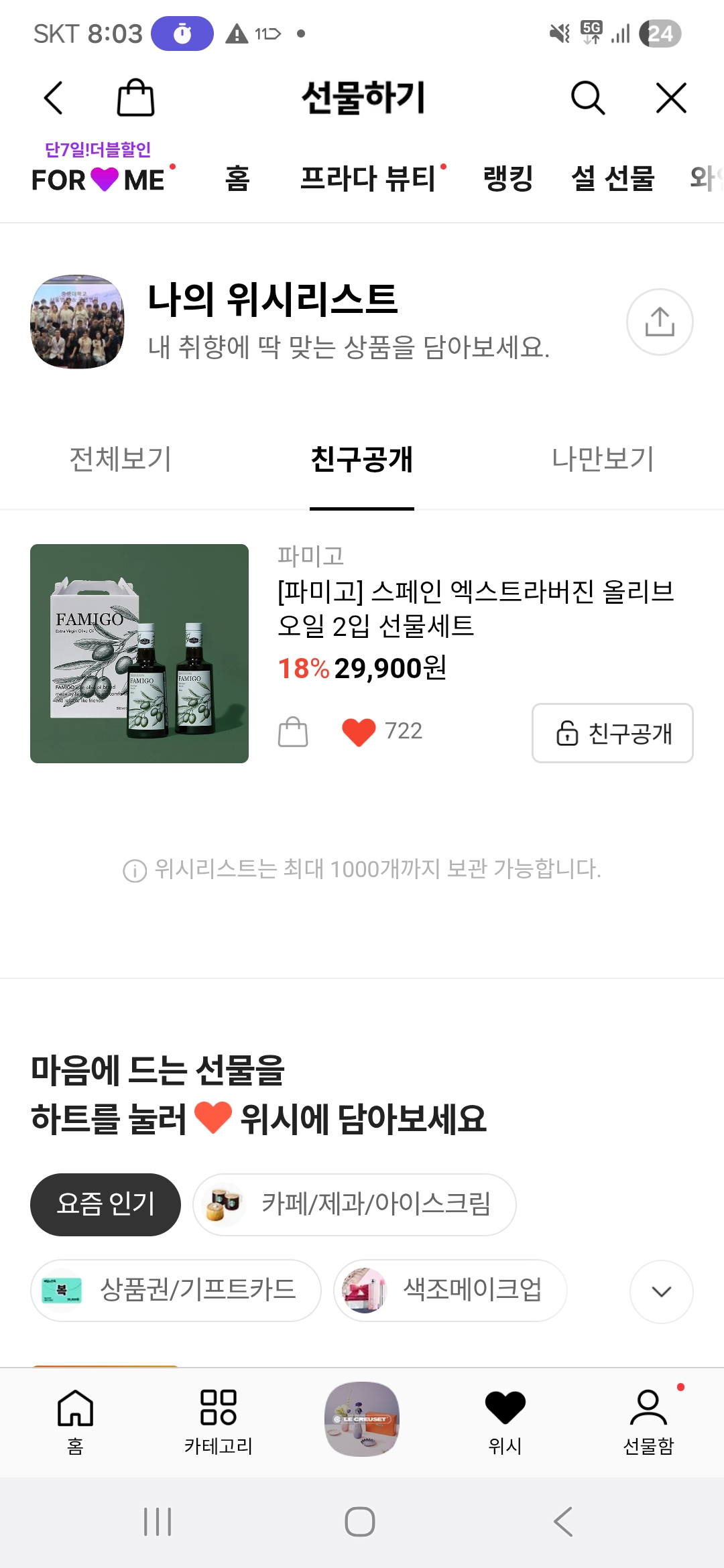Show the 나만보기 wishlist tab
The width and height of the screenshot is (724, 1568).
[x=603, y=460]
